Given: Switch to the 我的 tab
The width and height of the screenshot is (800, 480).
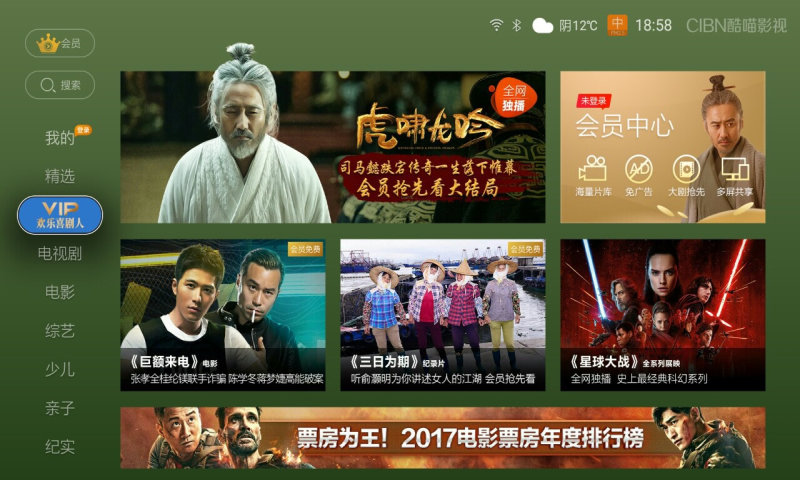Looking at the screenshot, I should [60, 138].
